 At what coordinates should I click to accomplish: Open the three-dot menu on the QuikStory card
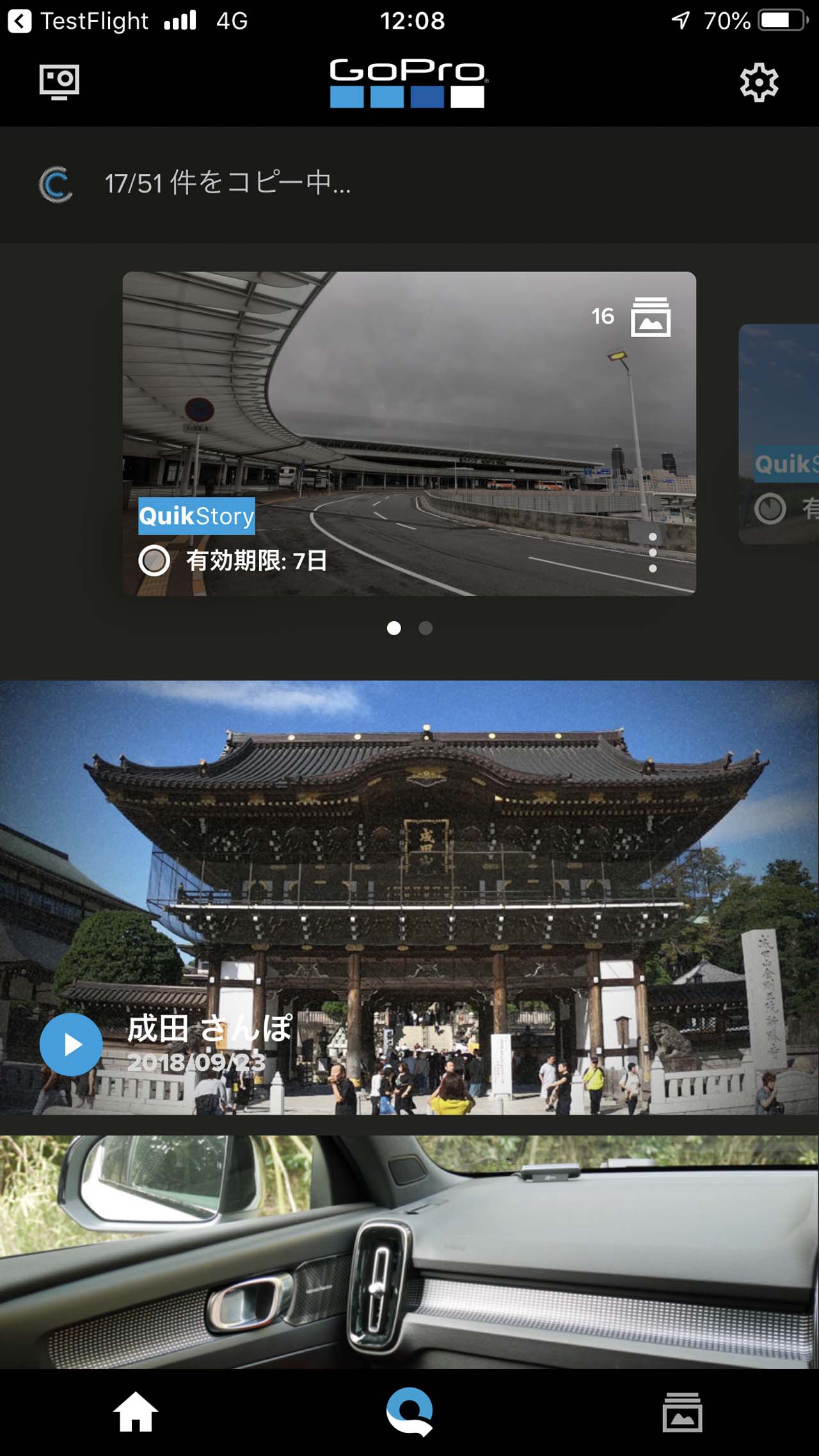[652, 553]
